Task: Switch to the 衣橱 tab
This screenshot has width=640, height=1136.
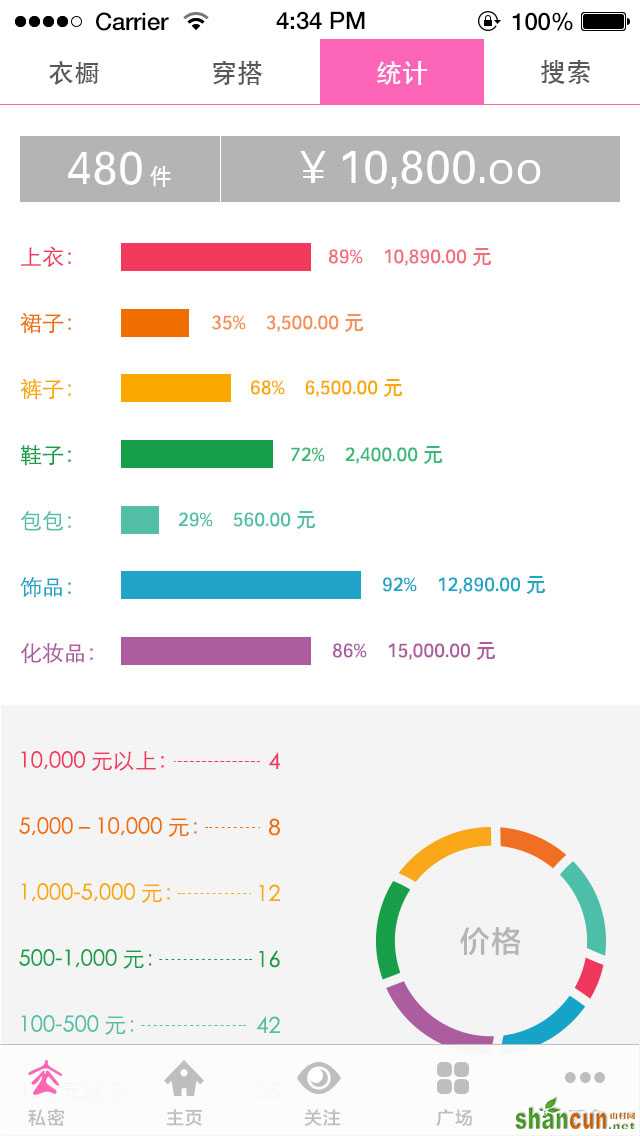Action: coord(75,72)
